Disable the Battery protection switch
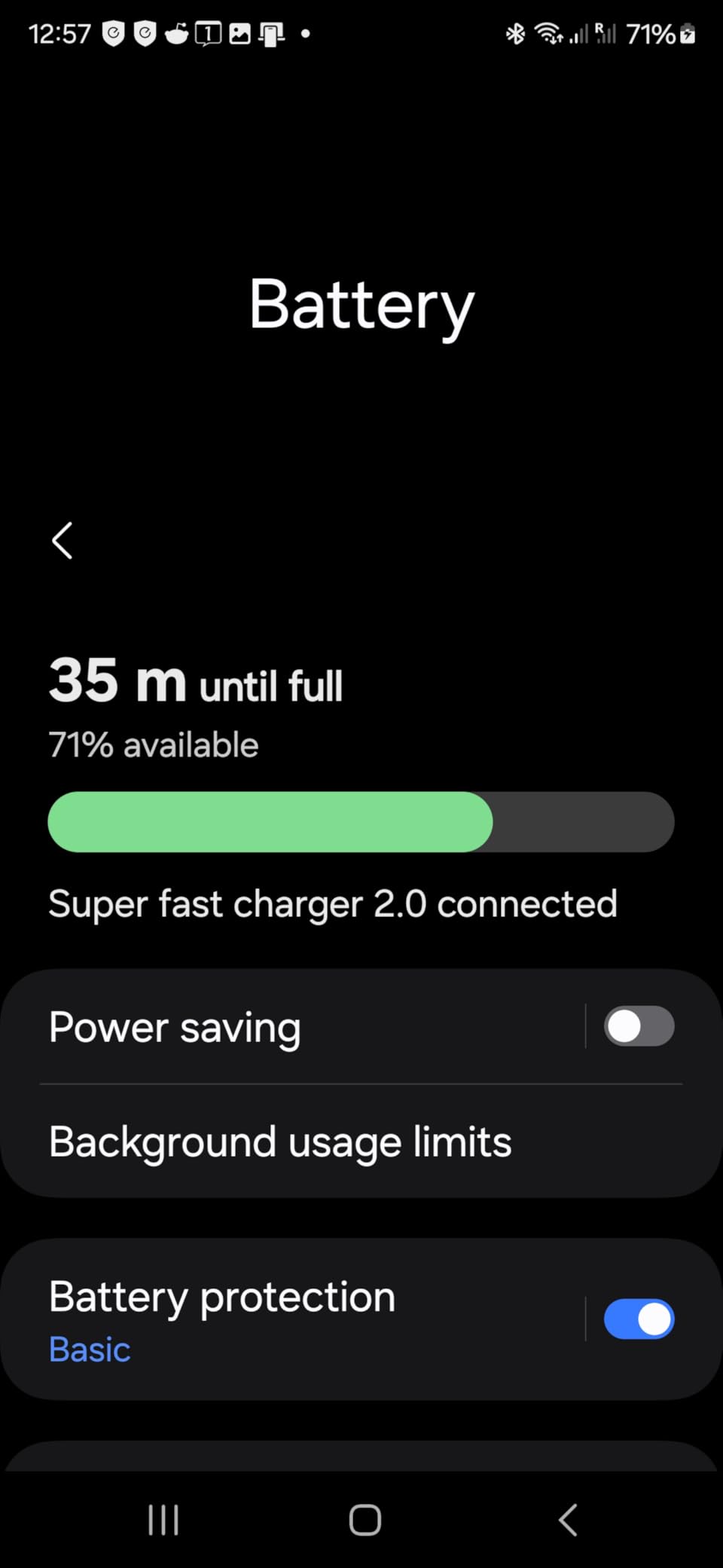This screenshot has width=723, height=1568. (638, 1319)
